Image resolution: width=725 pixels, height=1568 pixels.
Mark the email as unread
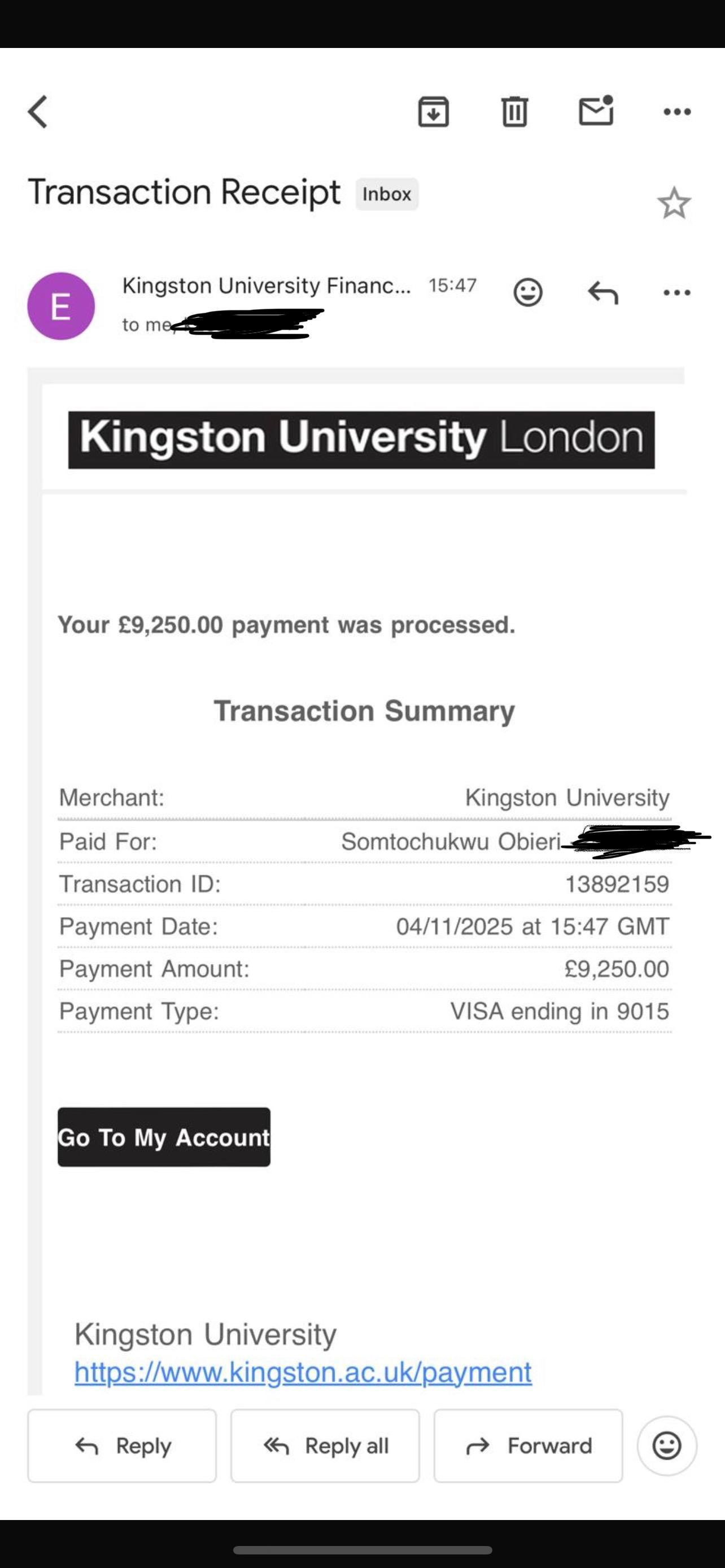tap(595, 111)
